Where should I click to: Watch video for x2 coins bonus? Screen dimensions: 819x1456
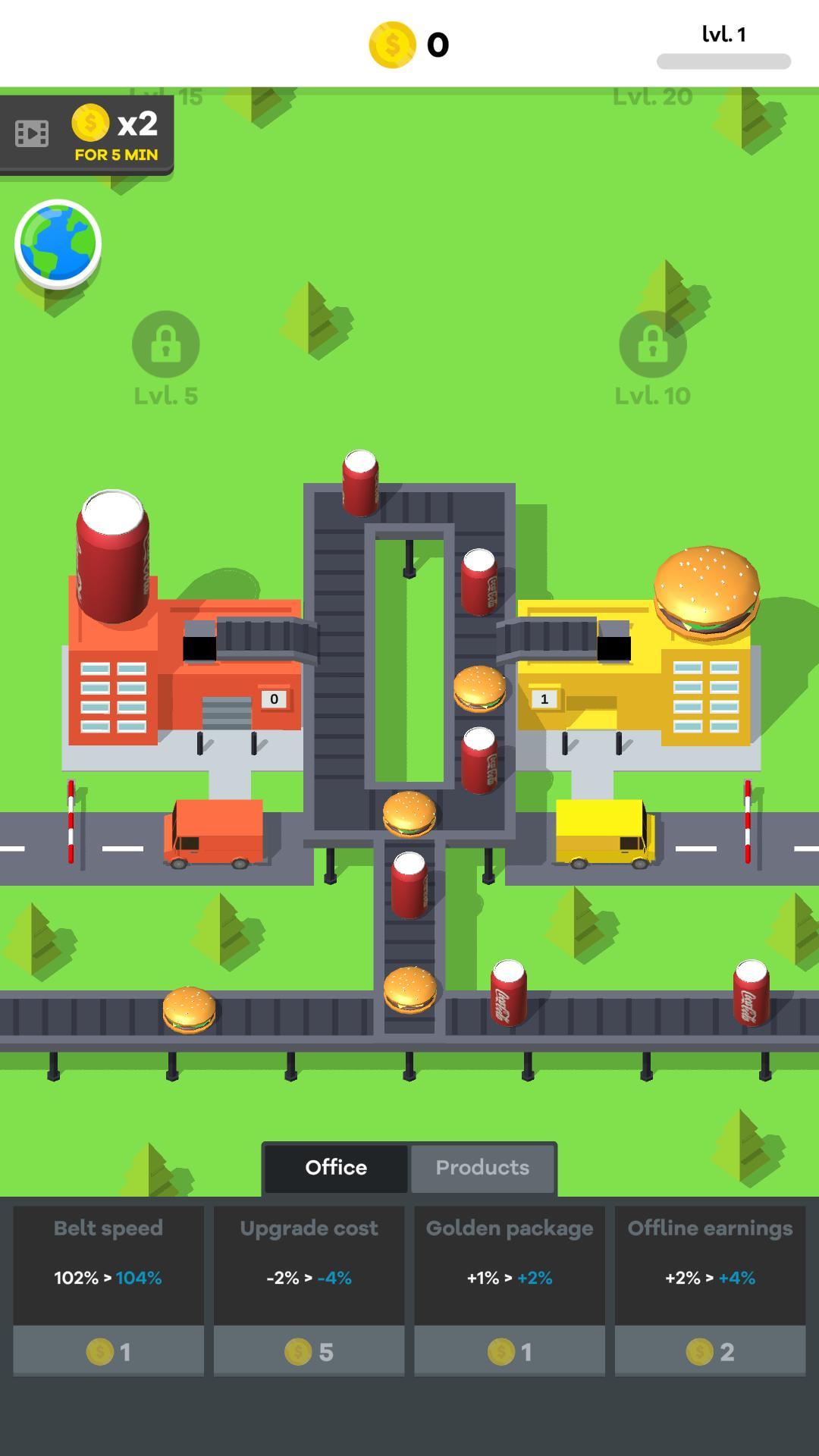86,134
